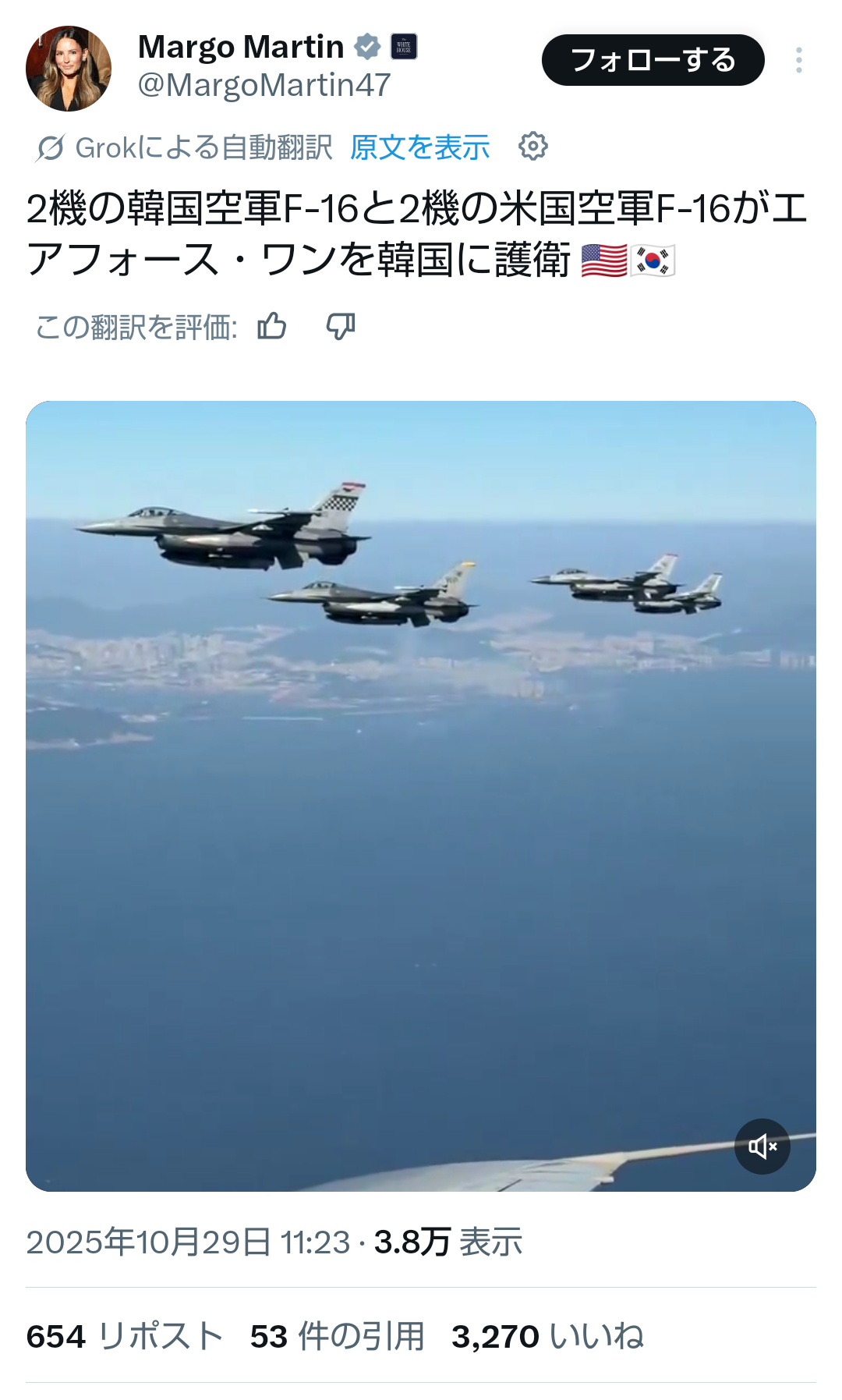Tap the フォローする follow button

pyautogui.click(x=653, y=60)
